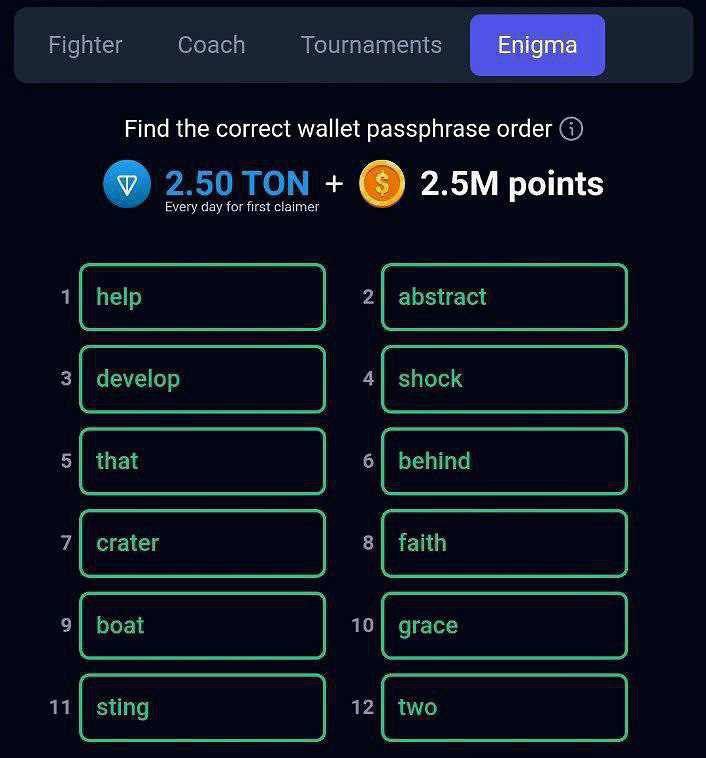
Task: Tap the 'abstract' word box
Action: point(504,297)
